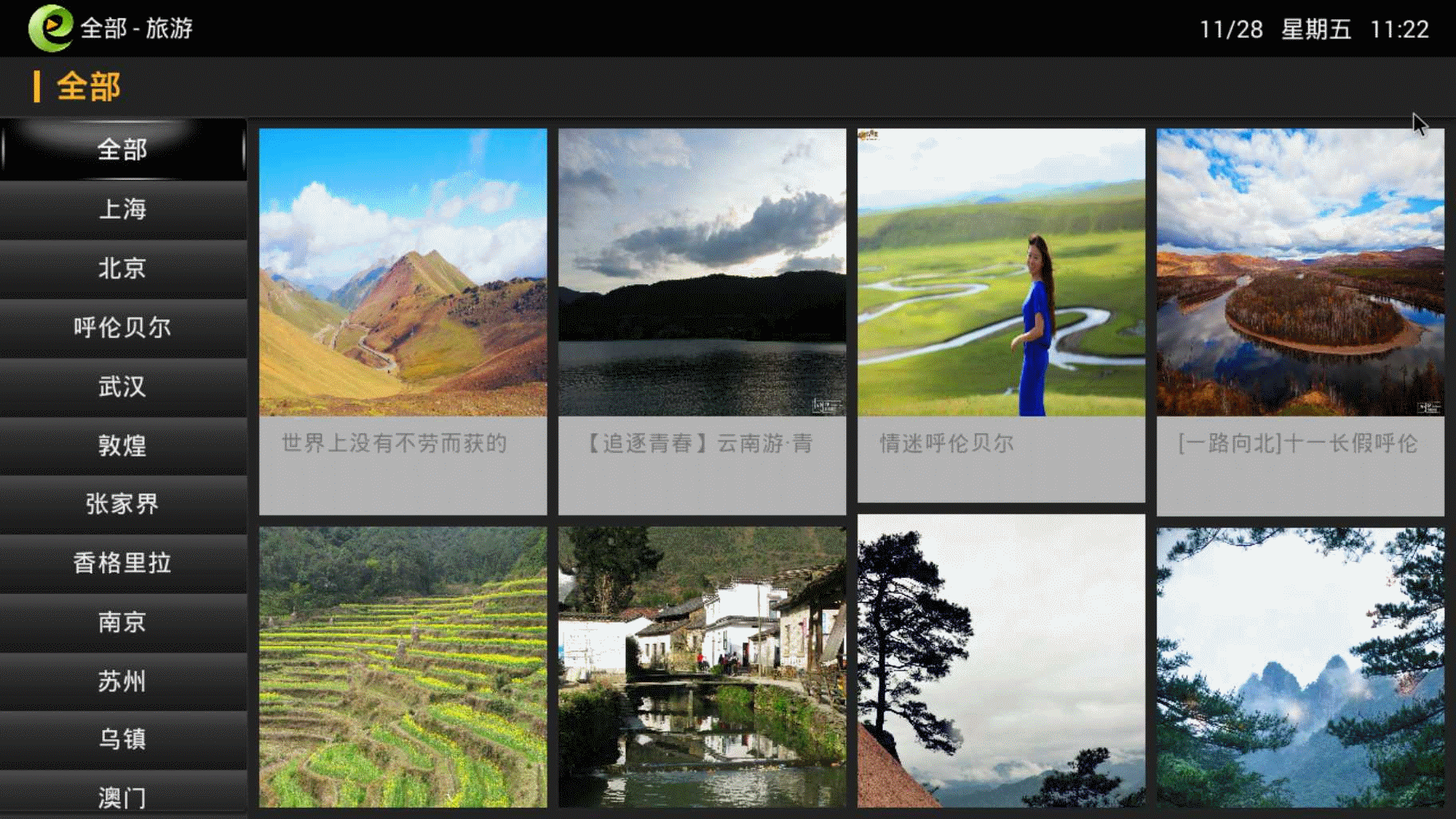Open the terraced rapeseed fields photo card
Screen dimensions: 1456x819
pyautogui.click(x=402, y=667)
